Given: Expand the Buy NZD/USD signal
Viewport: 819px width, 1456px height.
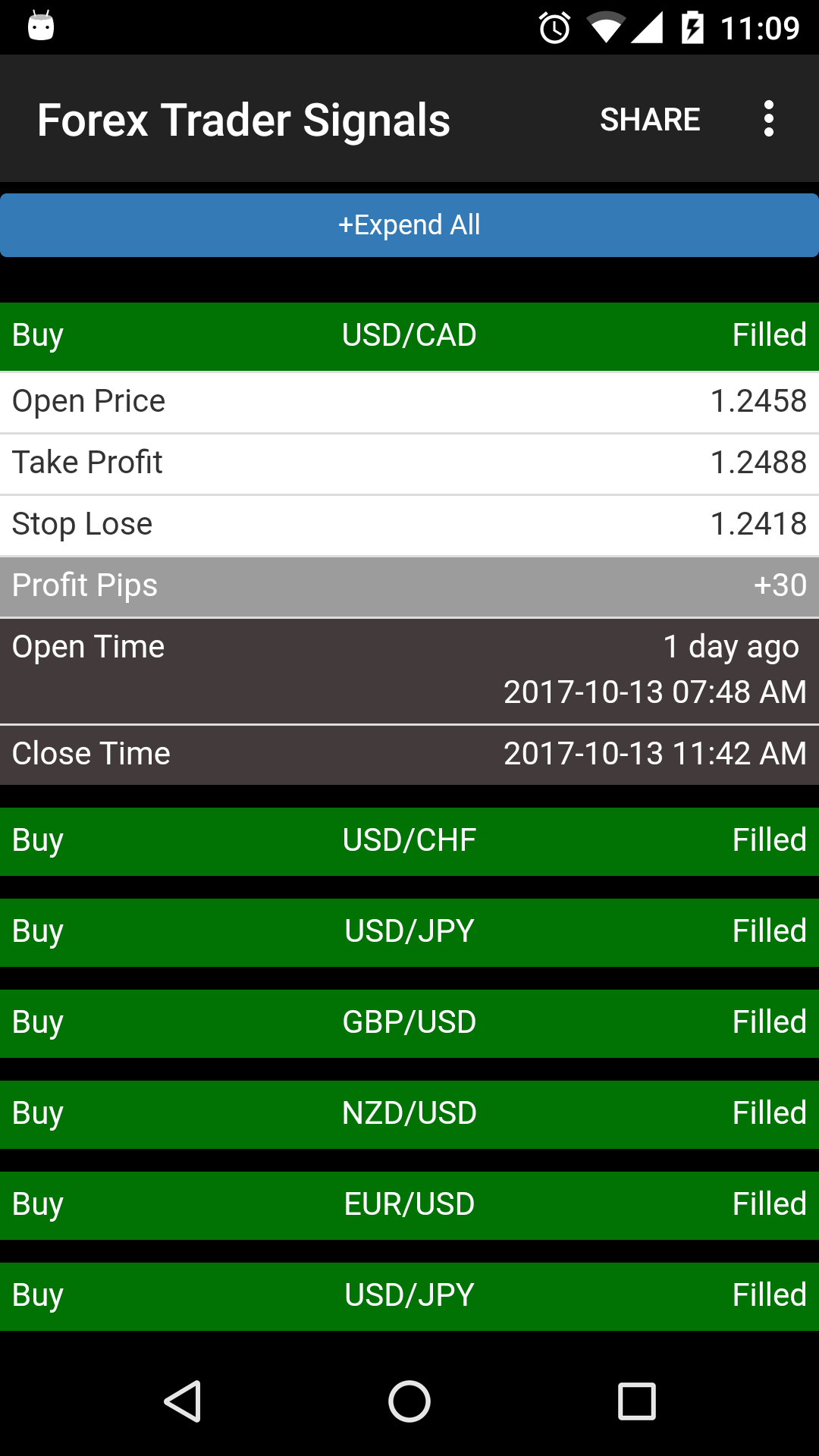Looking at the screenshot, I should pos(409,1112).
